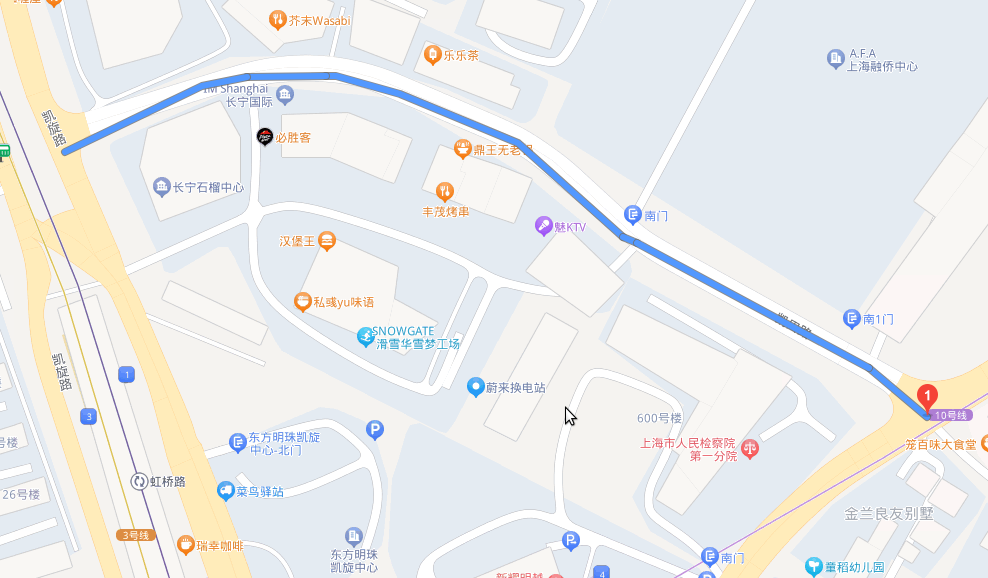Tap the 南1门 gate marker
This screenshot has width=988, height=578.
point(851,318)
